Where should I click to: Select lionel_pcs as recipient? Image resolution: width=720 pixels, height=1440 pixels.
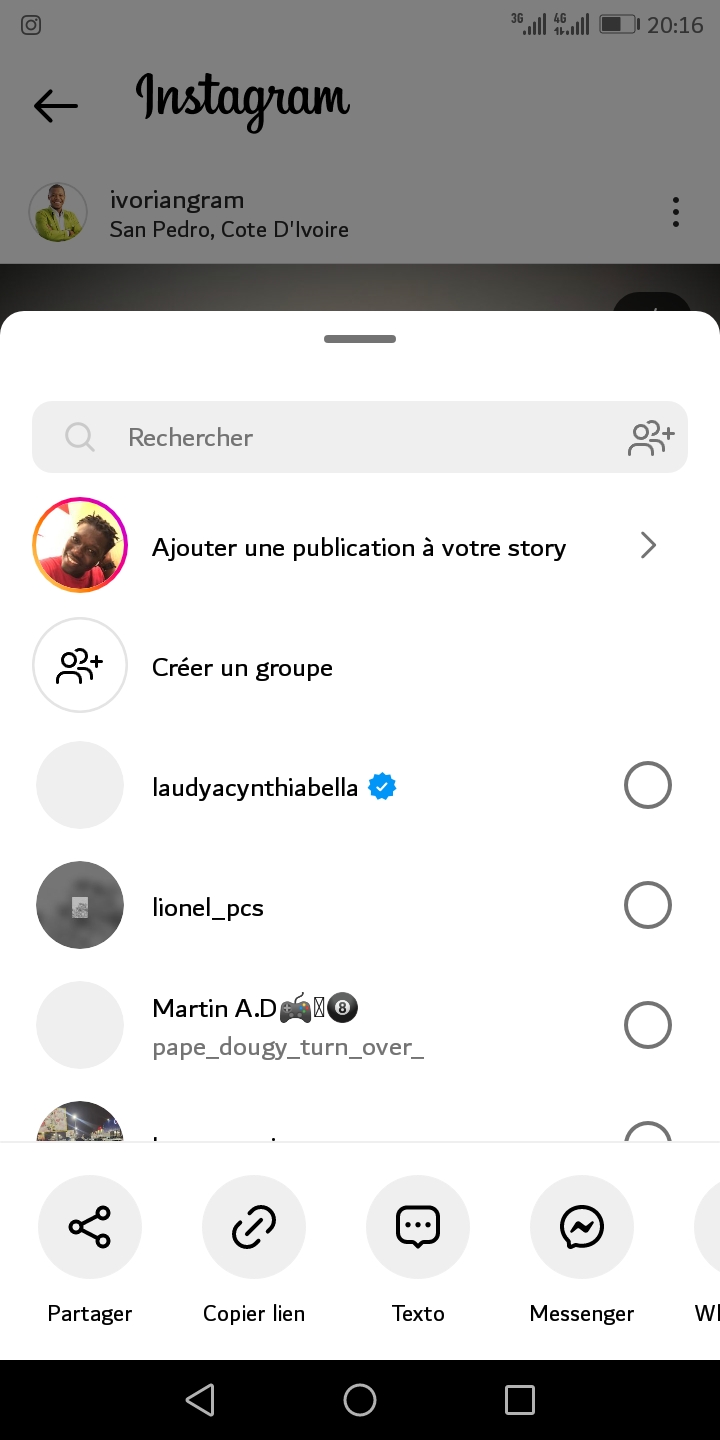point(647,906)
